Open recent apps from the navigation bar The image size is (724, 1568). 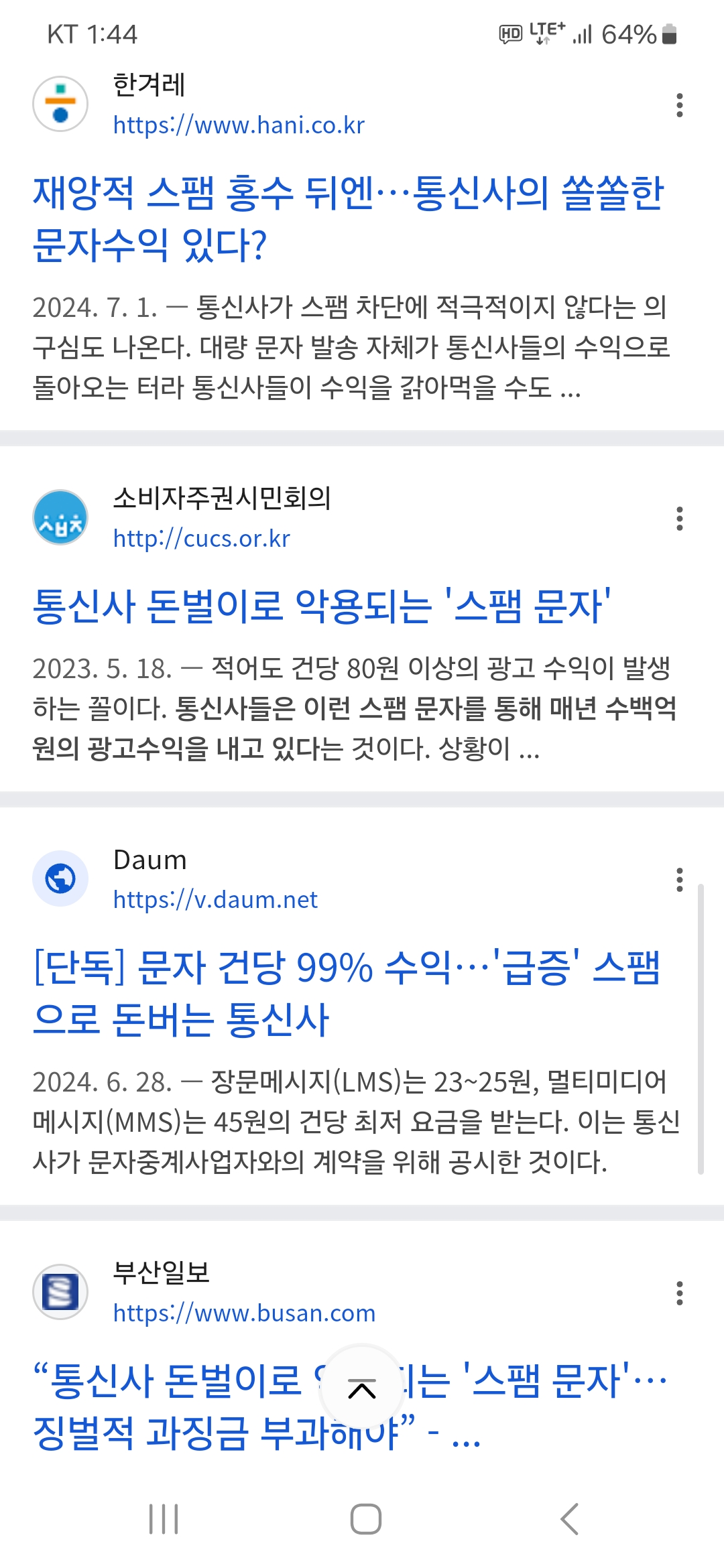(x=164, y=1518)
